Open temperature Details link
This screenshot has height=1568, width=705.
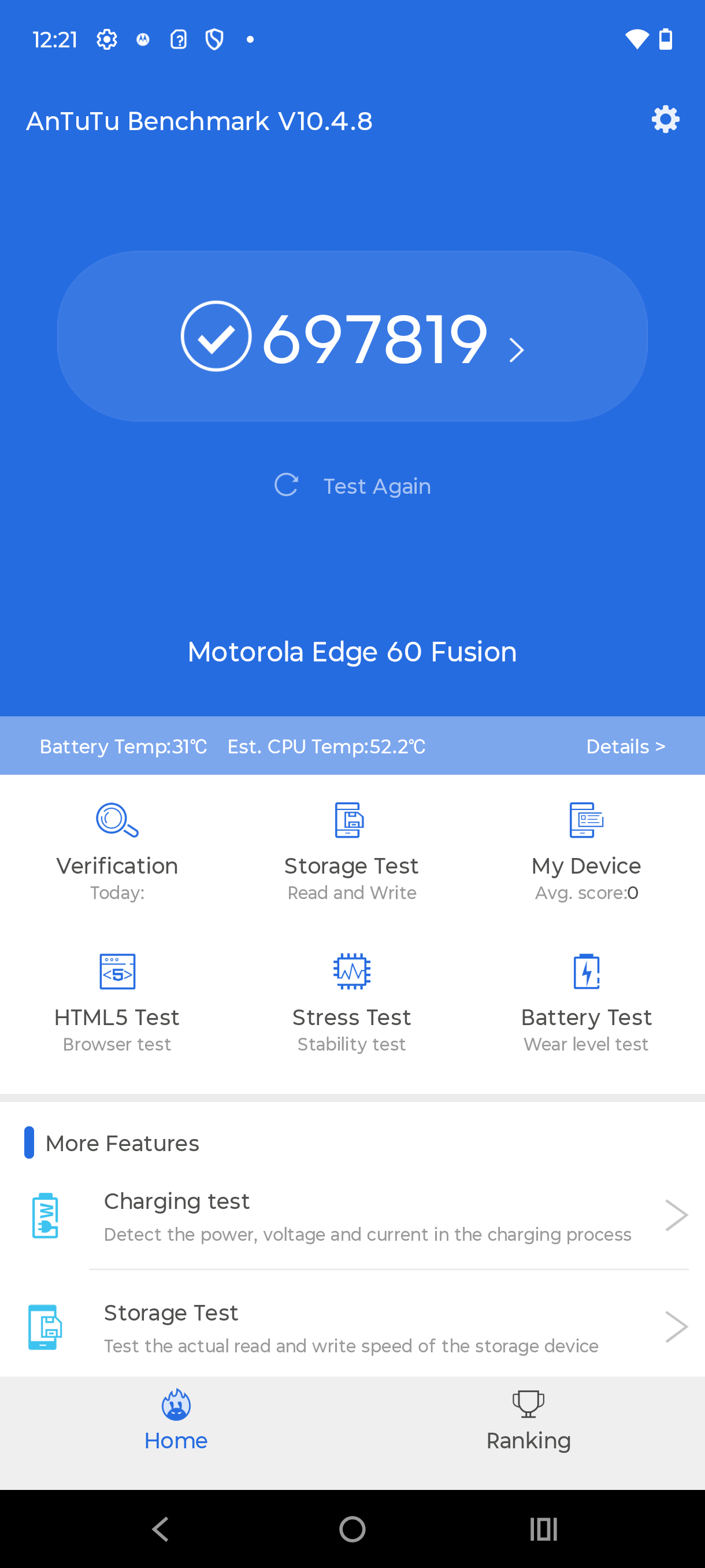625,746
